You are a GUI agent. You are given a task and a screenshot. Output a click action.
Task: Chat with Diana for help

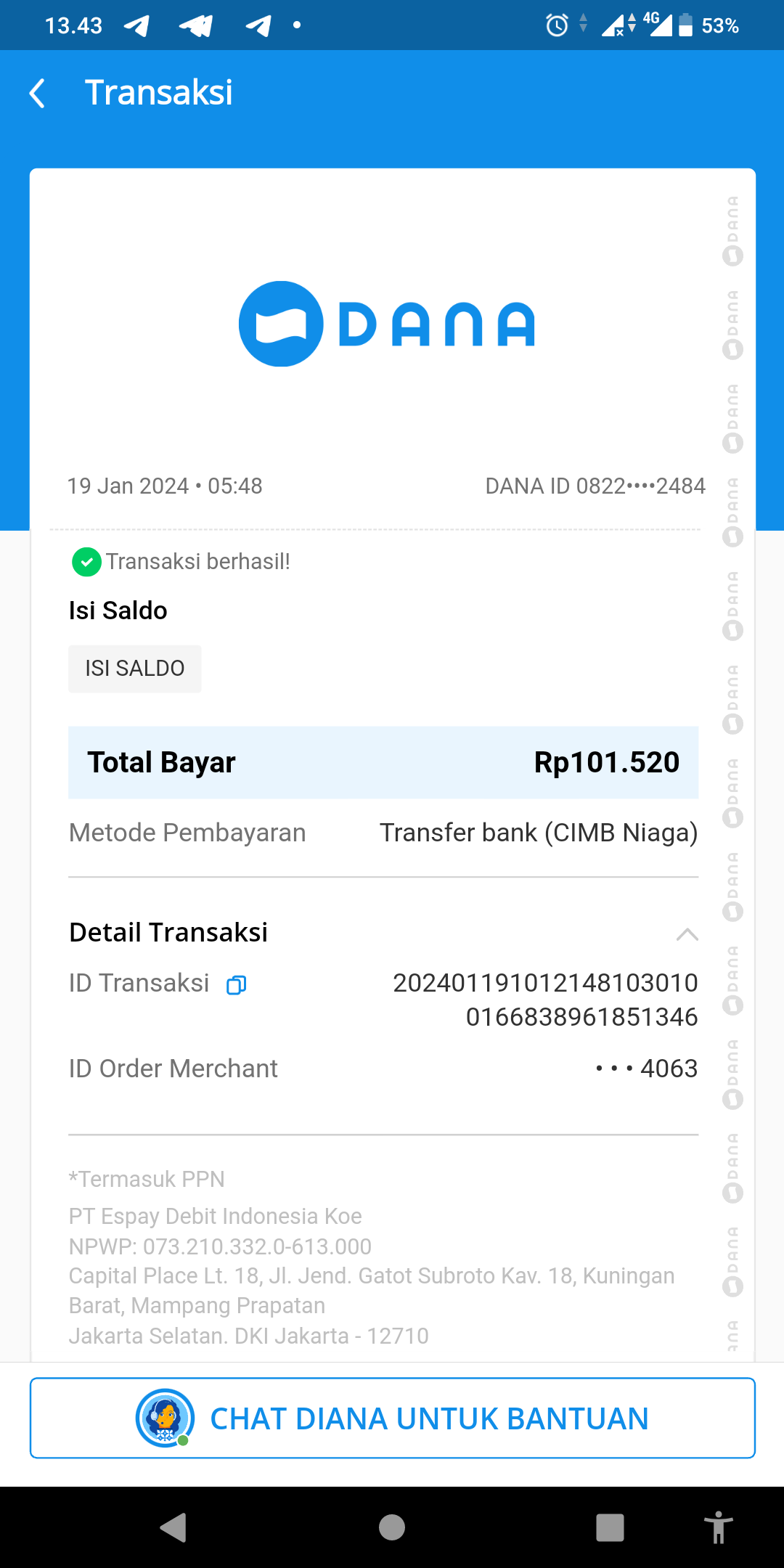(x=392, y=1418)
